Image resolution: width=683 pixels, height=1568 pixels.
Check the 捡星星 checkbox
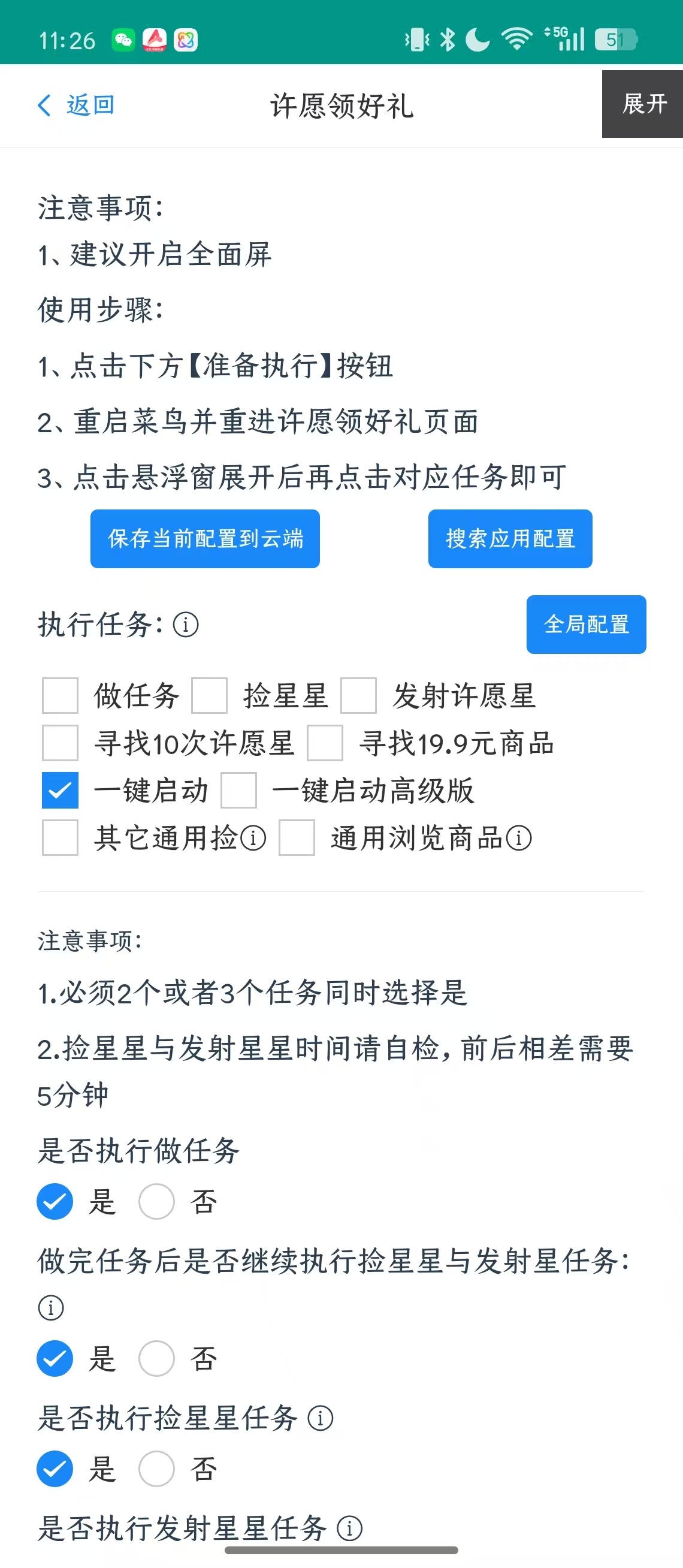(209, 695)
